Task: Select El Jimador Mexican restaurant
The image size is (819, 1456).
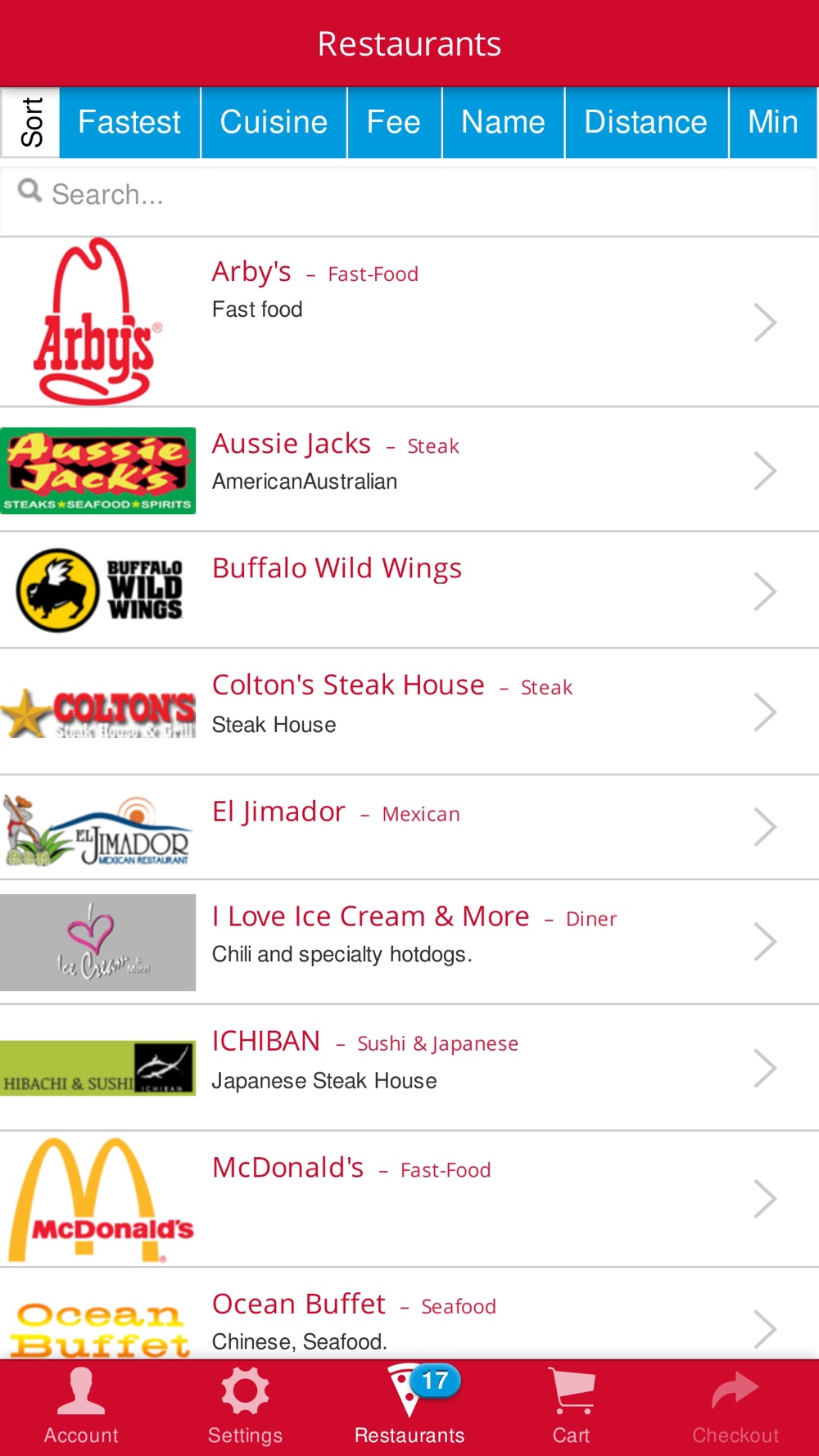Action: tap(409, 827)
